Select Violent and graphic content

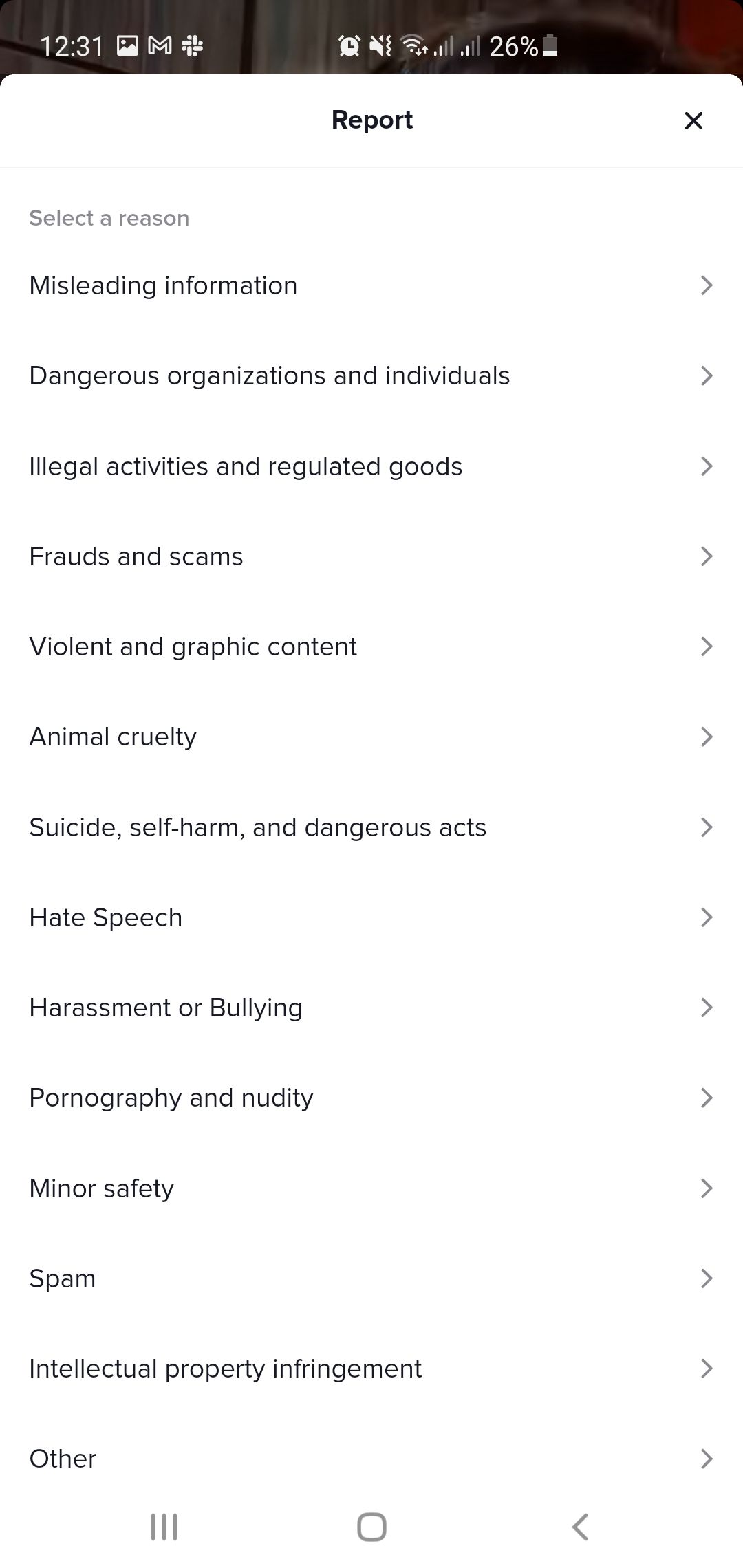371,646
